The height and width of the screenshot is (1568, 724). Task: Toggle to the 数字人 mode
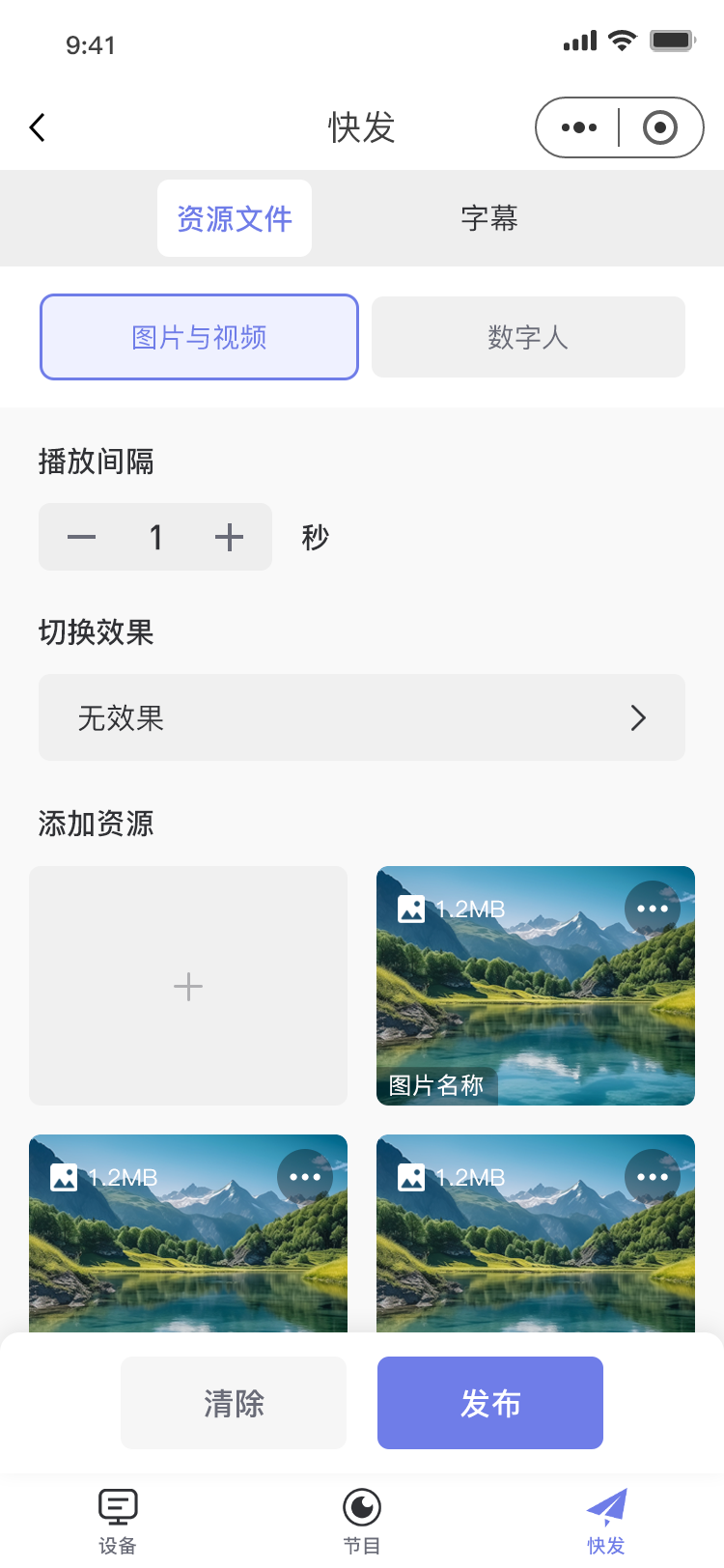528,337
